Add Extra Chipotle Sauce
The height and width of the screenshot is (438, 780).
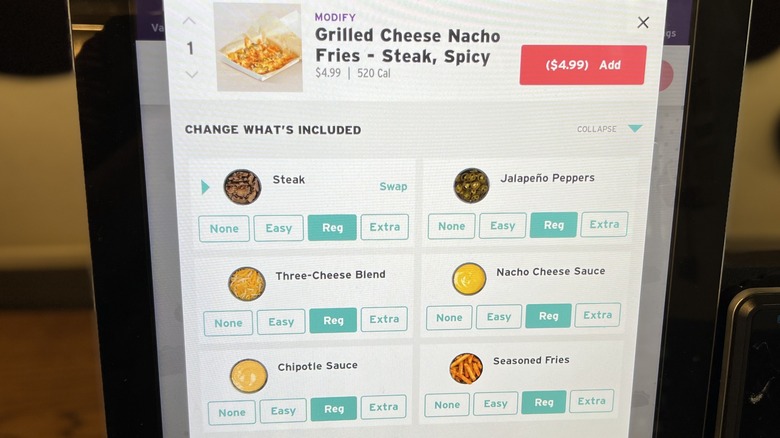pos(383,408)
